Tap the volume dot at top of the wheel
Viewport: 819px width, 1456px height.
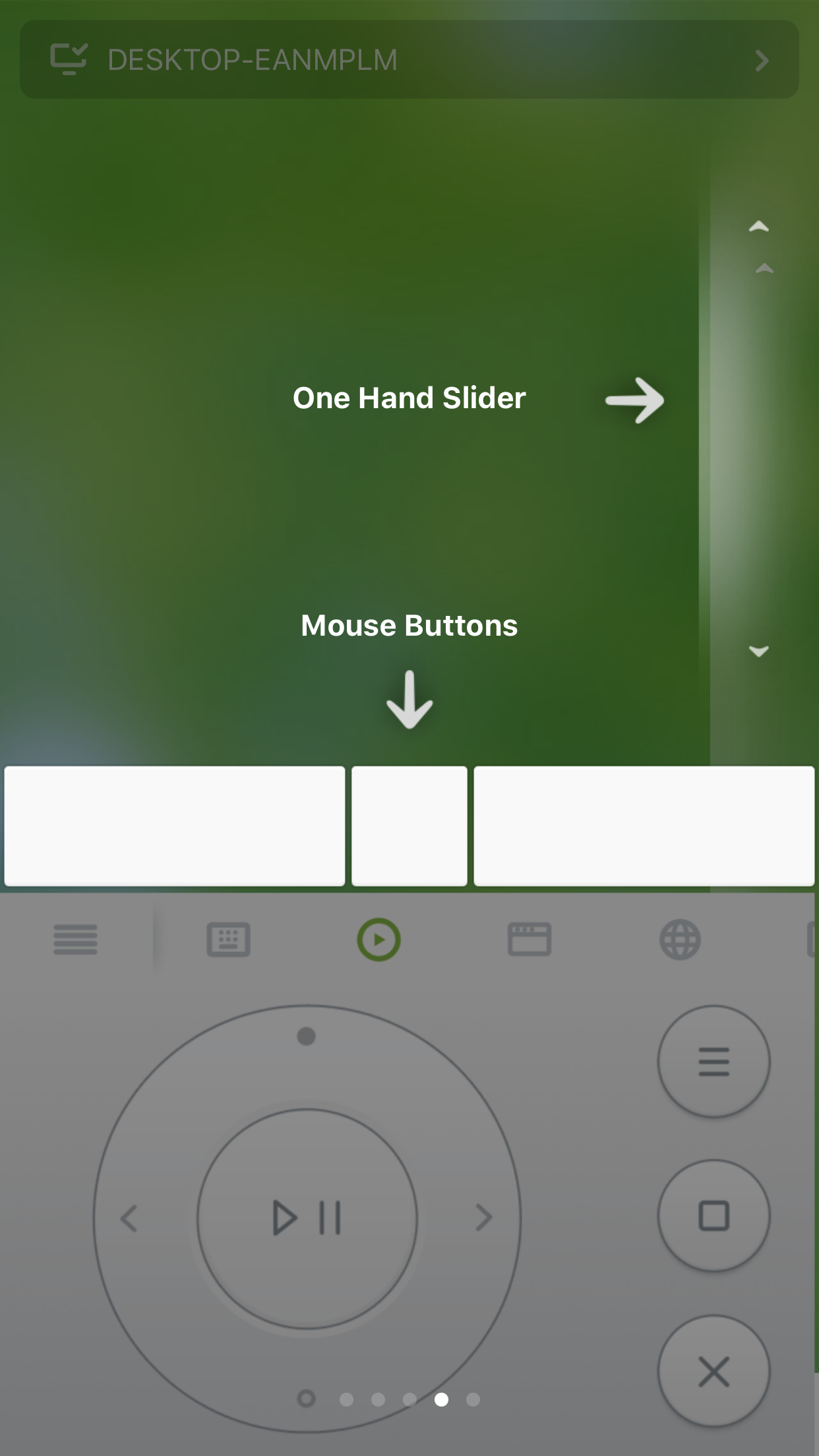coord(306,1036)
